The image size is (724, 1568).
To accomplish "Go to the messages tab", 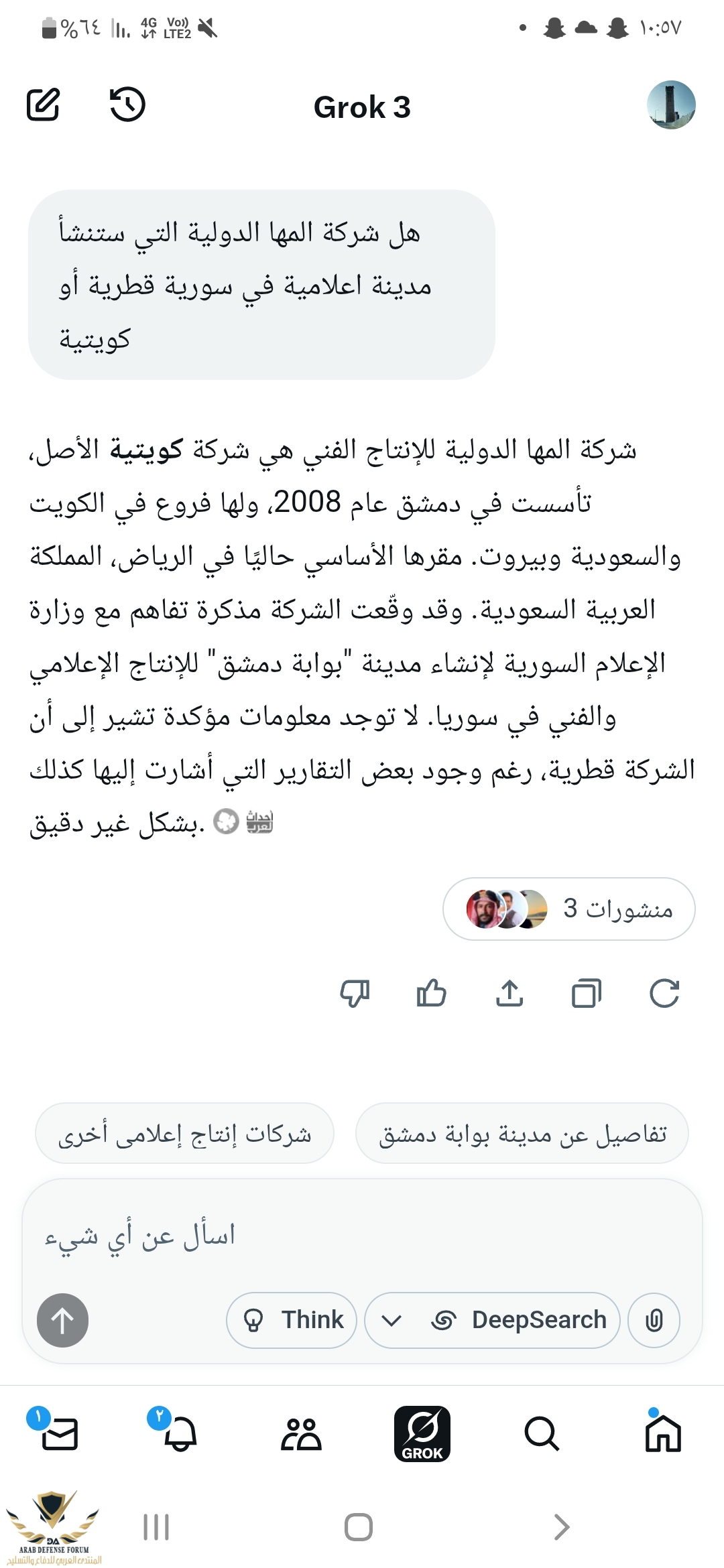I will (x=60, y=1434).
